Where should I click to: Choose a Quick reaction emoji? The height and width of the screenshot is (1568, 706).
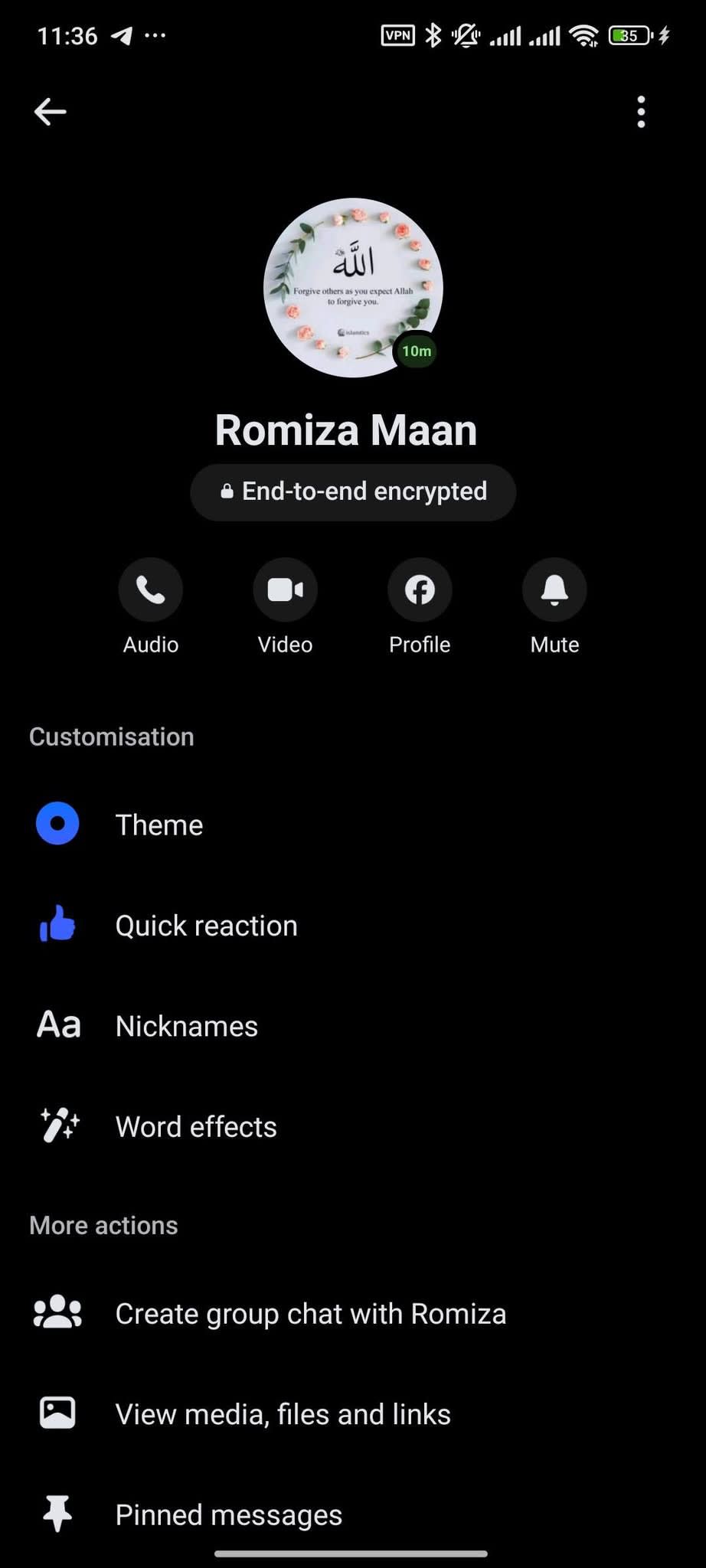click(x=206, y=926)
